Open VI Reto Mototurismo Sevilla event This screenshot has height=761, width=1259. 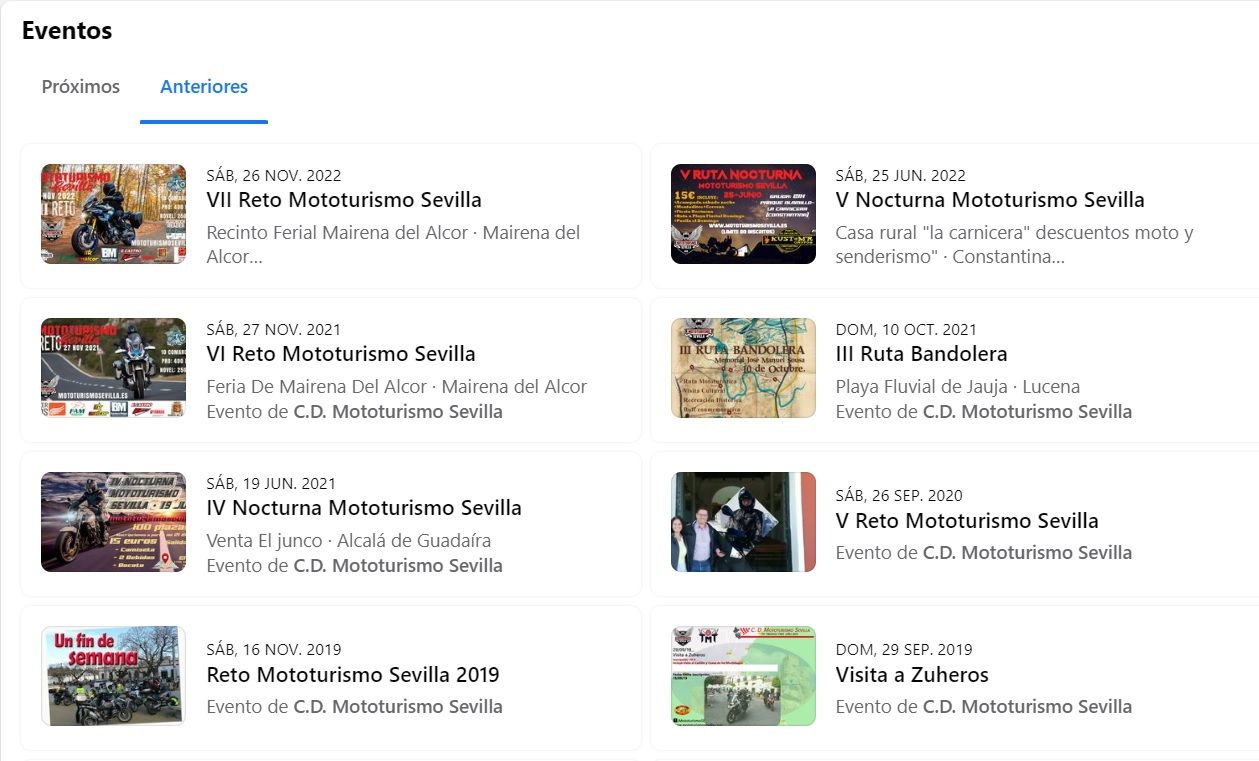point(340,354)
